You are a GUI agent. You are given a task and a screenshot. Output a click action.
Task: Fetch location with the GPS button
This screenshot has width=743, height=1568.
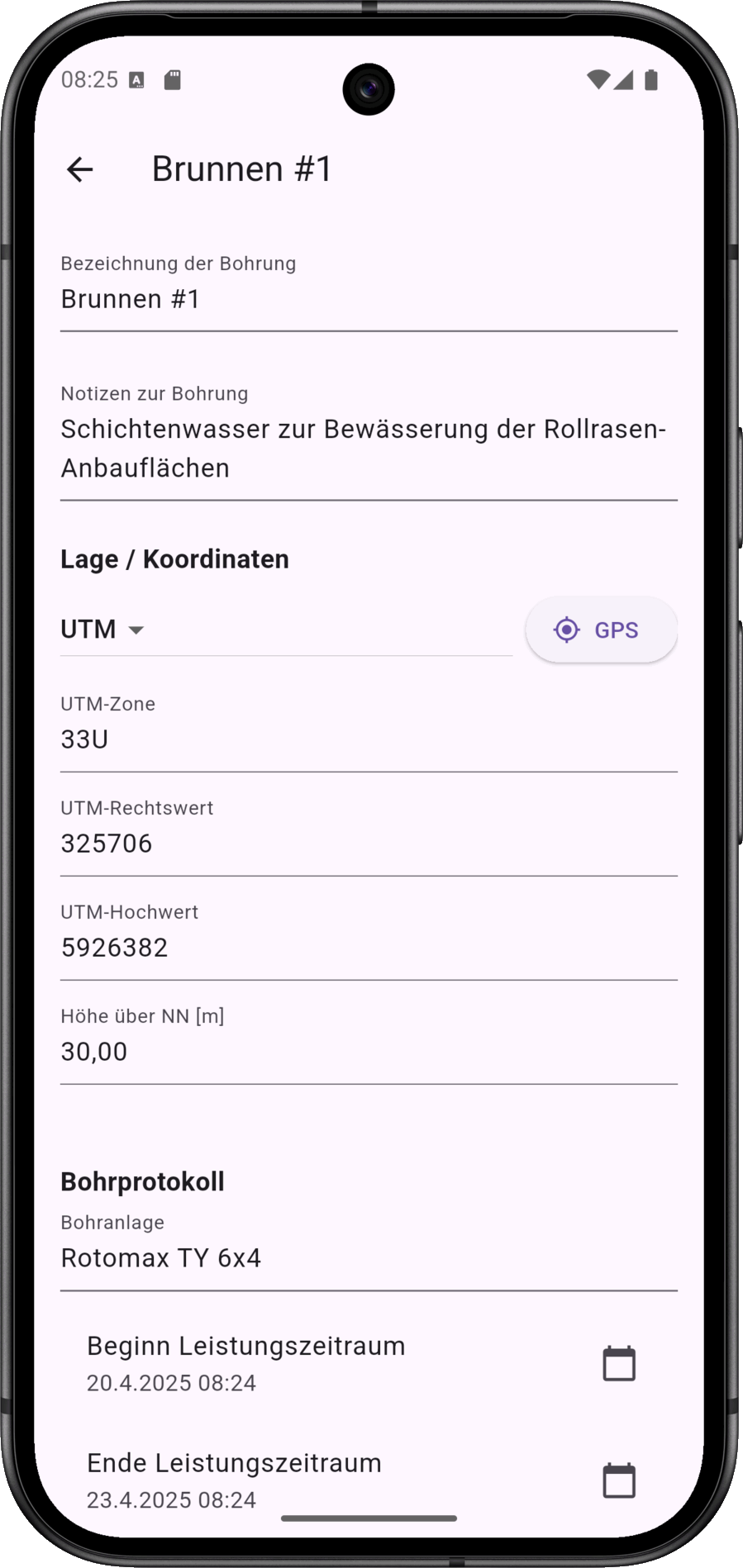point(601,630)
